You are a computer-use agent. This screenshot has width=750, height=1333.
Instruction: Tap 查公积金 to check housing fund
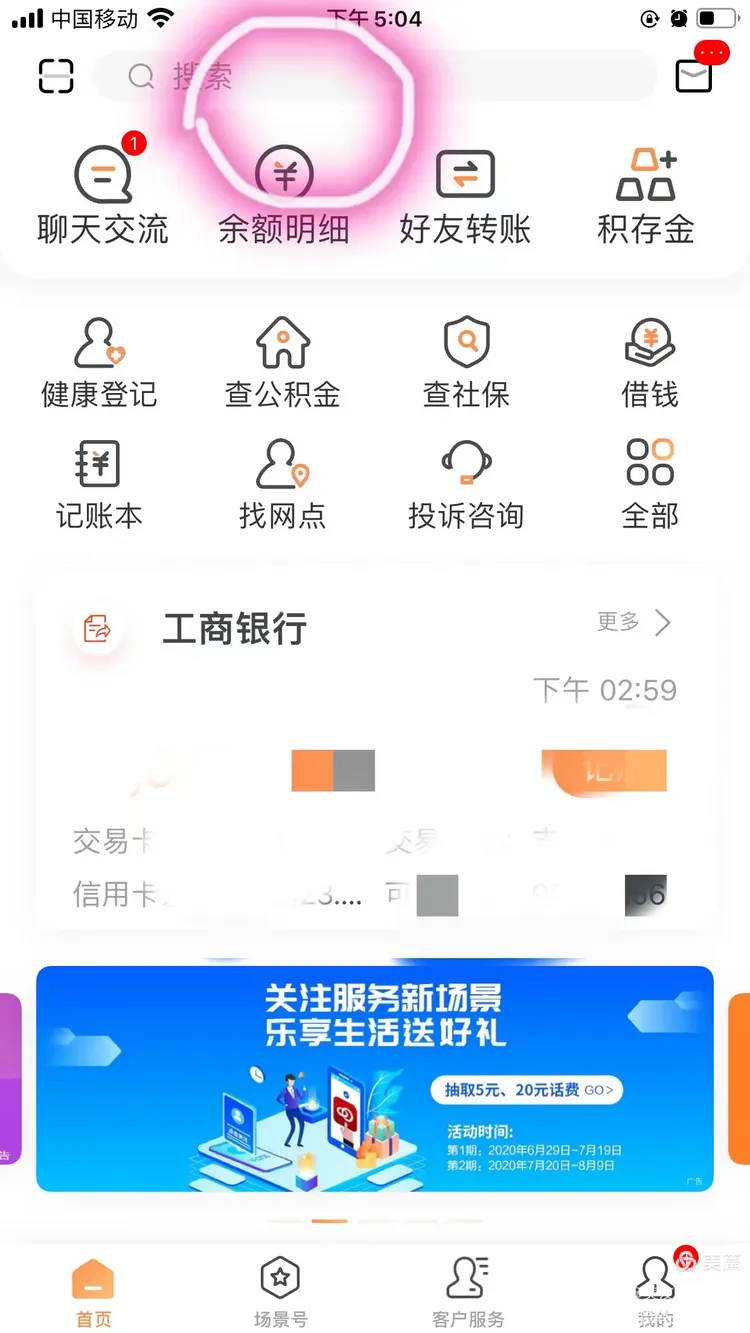[x=283, y=360]
